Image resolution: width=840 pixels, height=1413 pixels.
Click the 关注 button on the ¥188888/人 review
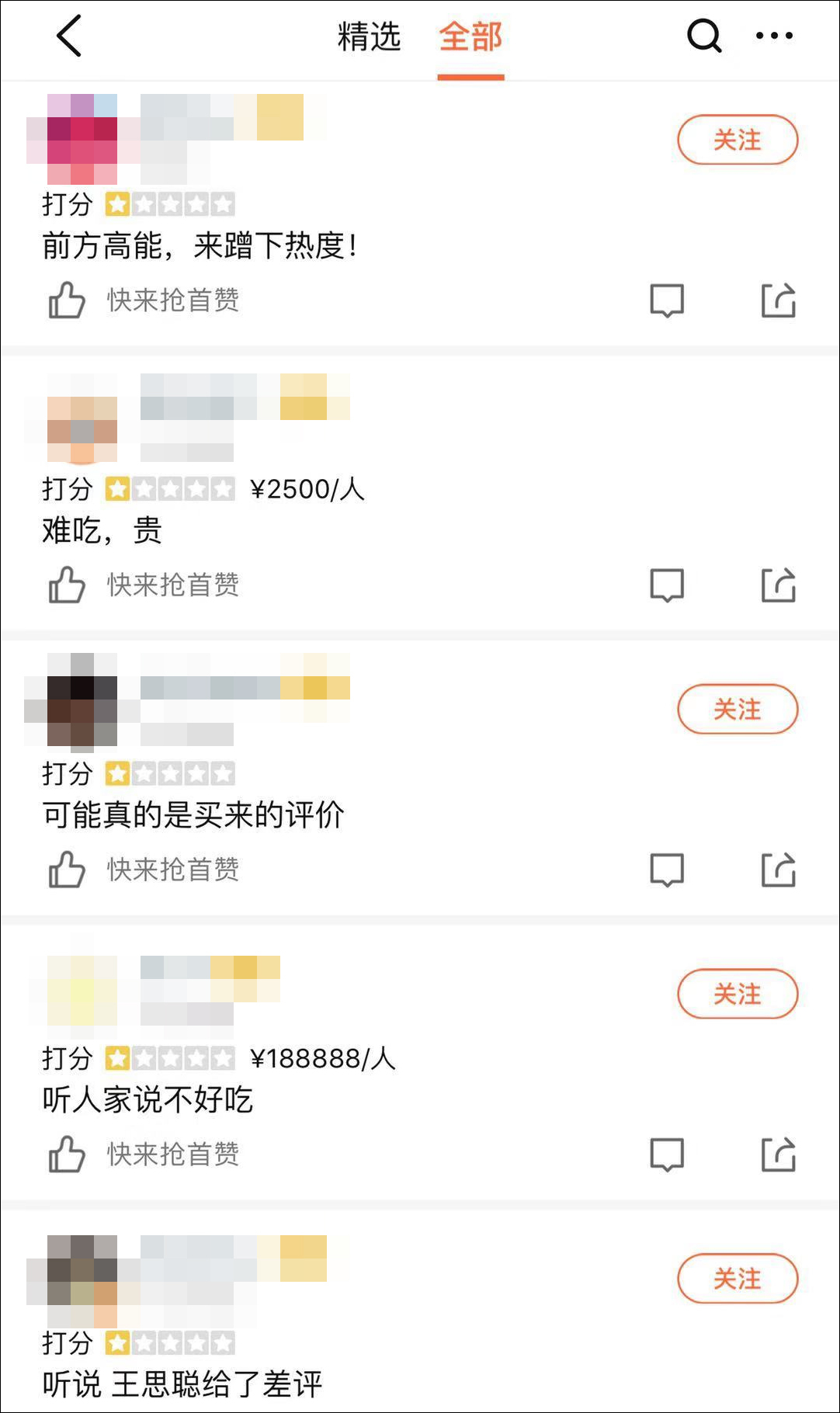point(738,994)
